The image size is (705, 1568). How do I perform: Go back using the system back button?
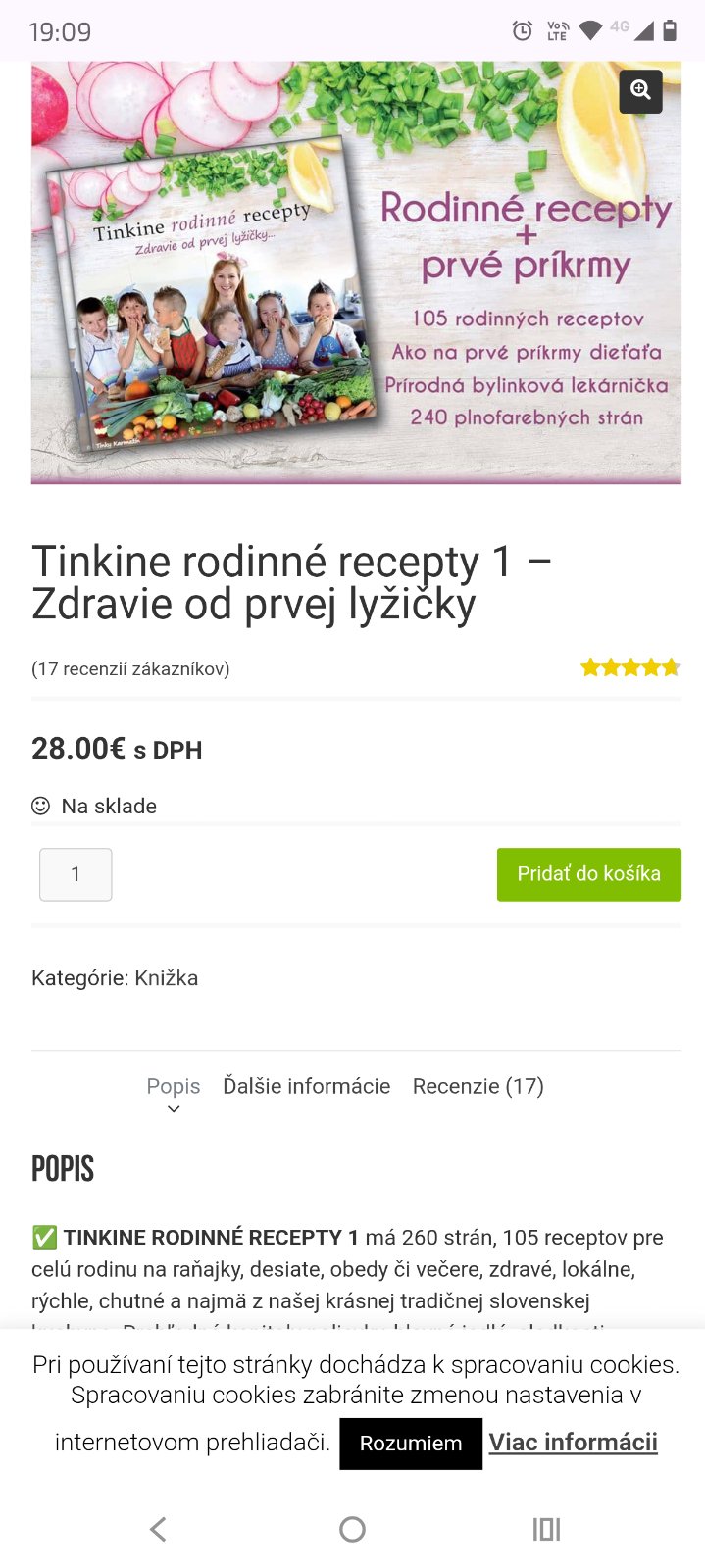tap(158, 1529)
